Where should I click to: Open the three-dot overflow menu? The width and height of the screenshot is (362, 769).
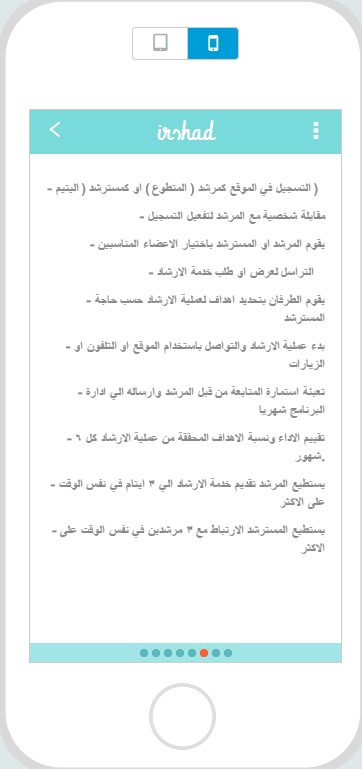pyautogui.click(x=316, y=131)
